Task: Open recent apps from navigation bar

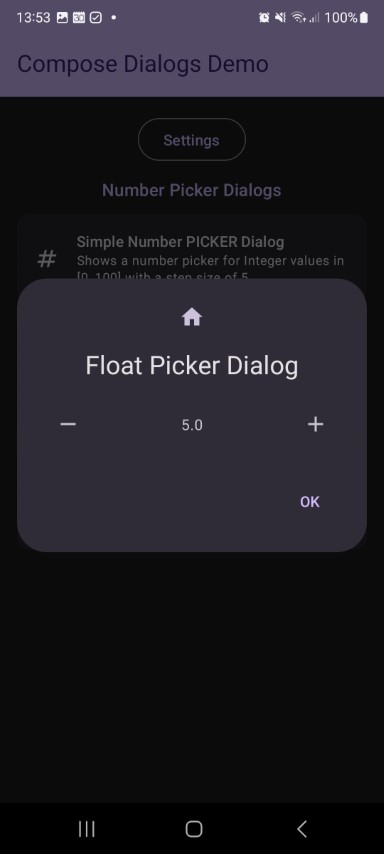Action: pos(87,828)
